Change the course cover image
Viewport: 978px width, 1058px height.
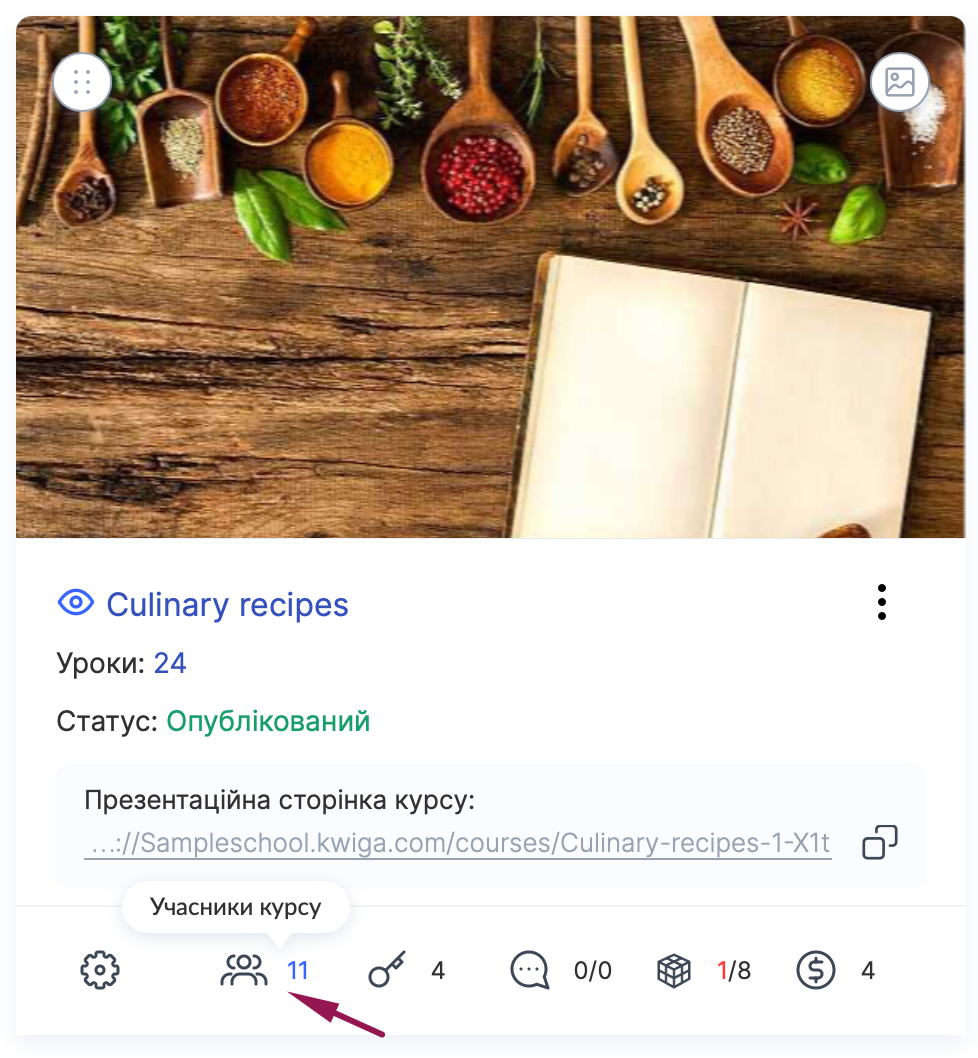[x=899, y=82]
